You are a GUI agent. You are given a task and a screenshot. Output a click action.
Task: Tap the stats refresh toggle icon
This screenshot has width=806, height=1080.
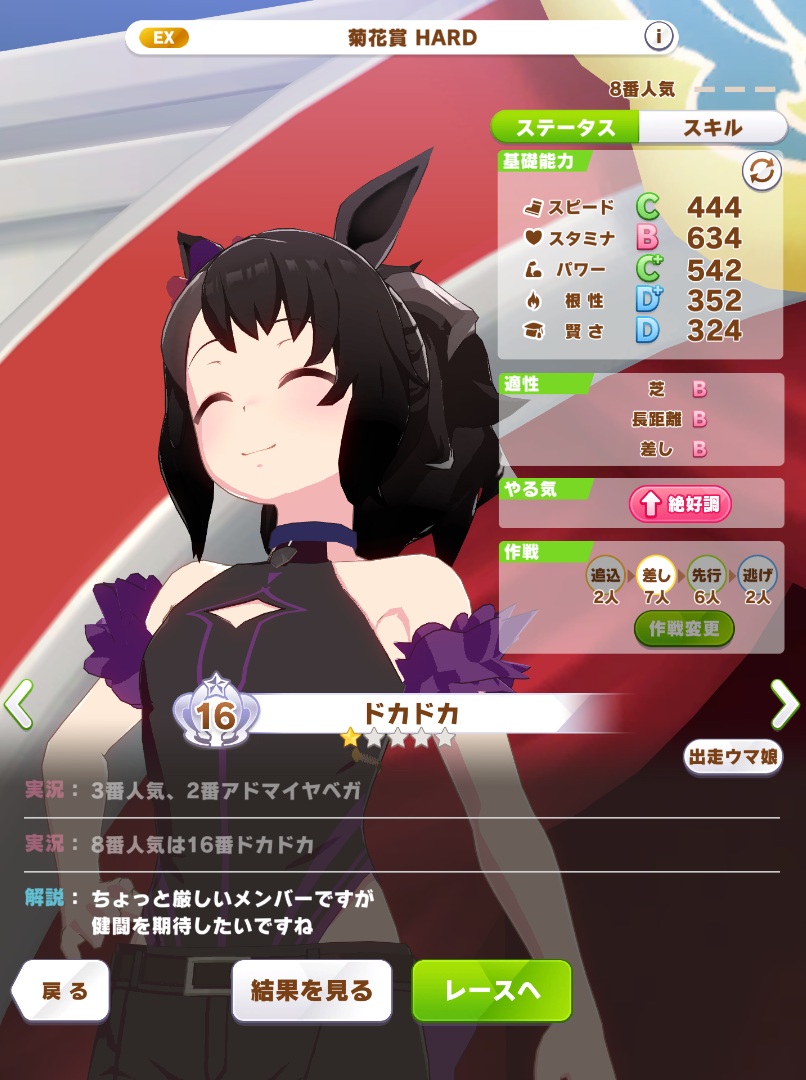click(x=761, y=172)
